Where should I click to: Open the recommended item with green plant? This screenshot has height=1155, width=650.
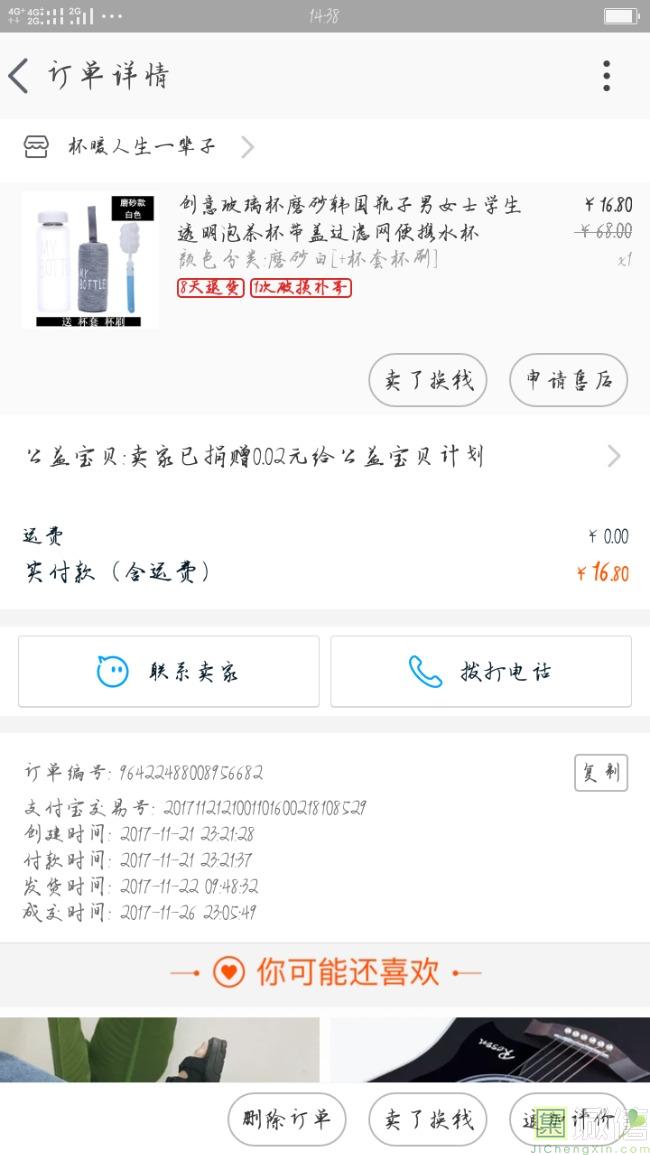pos(160,1049)
